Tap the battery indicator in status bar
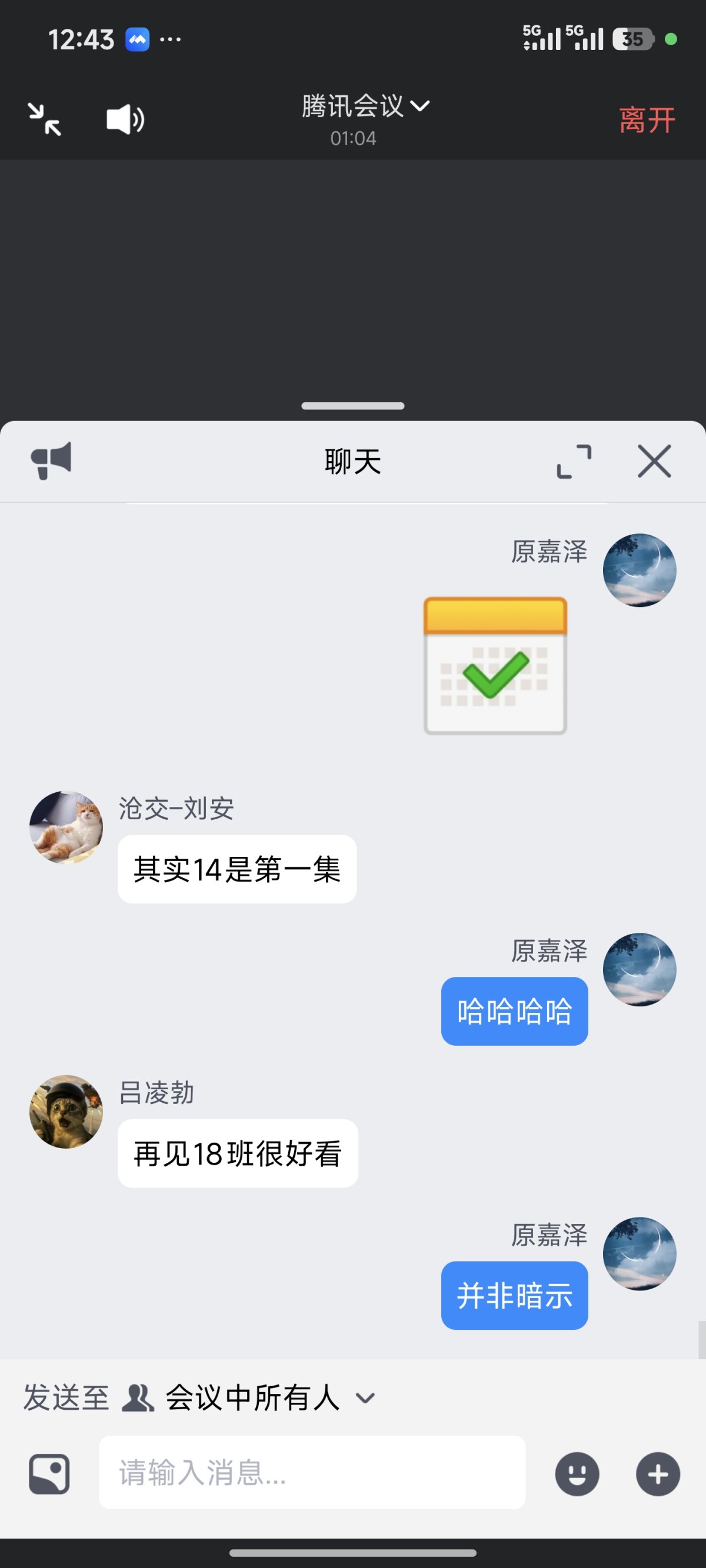 click(634, 39)
